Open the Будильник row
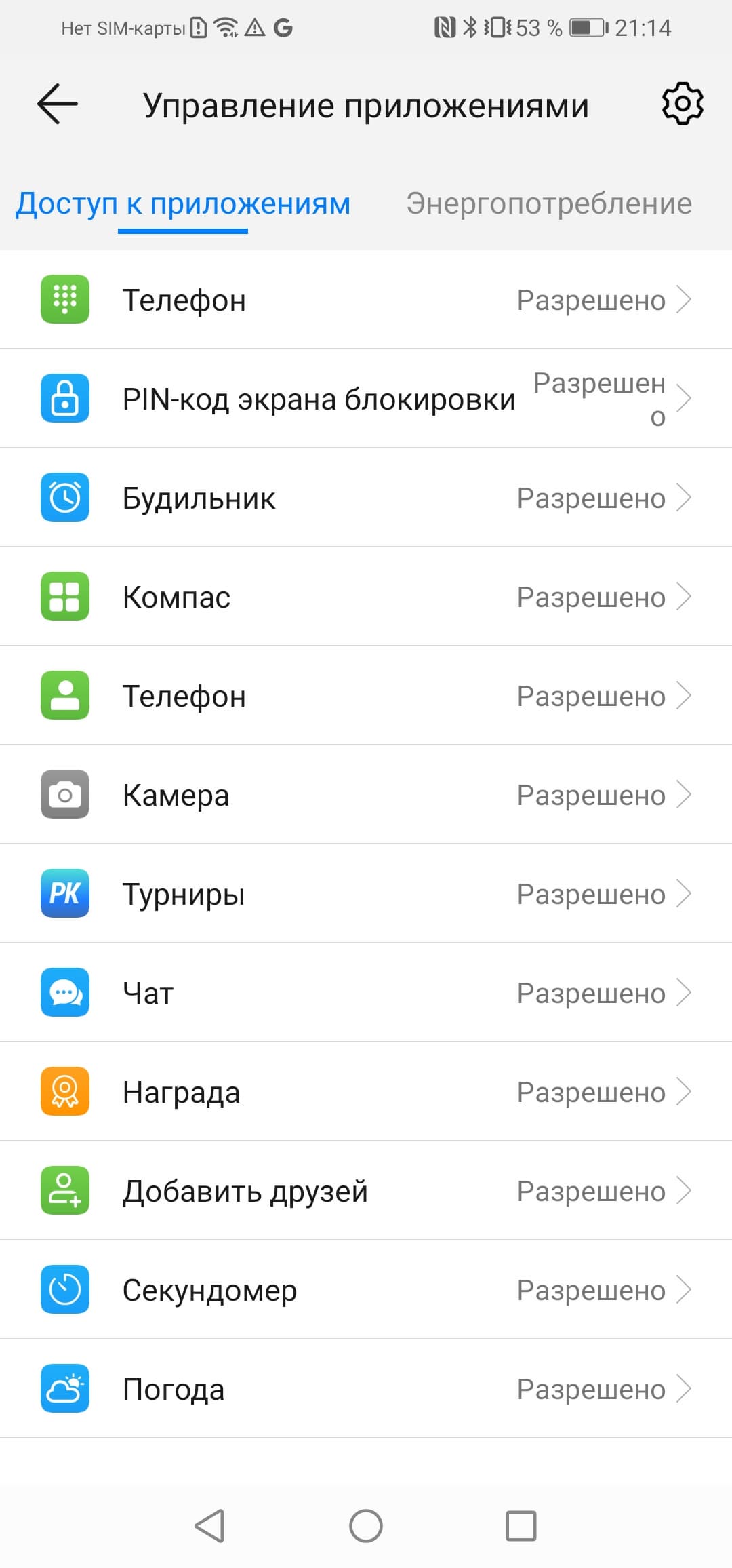This screenshot has height=1568, width=732. point(366,498)
